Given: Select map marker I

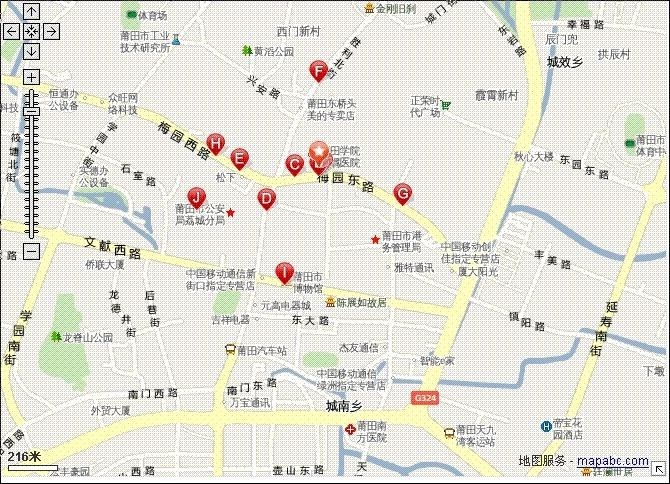Looking at the screenshot, I should (284, 271).
